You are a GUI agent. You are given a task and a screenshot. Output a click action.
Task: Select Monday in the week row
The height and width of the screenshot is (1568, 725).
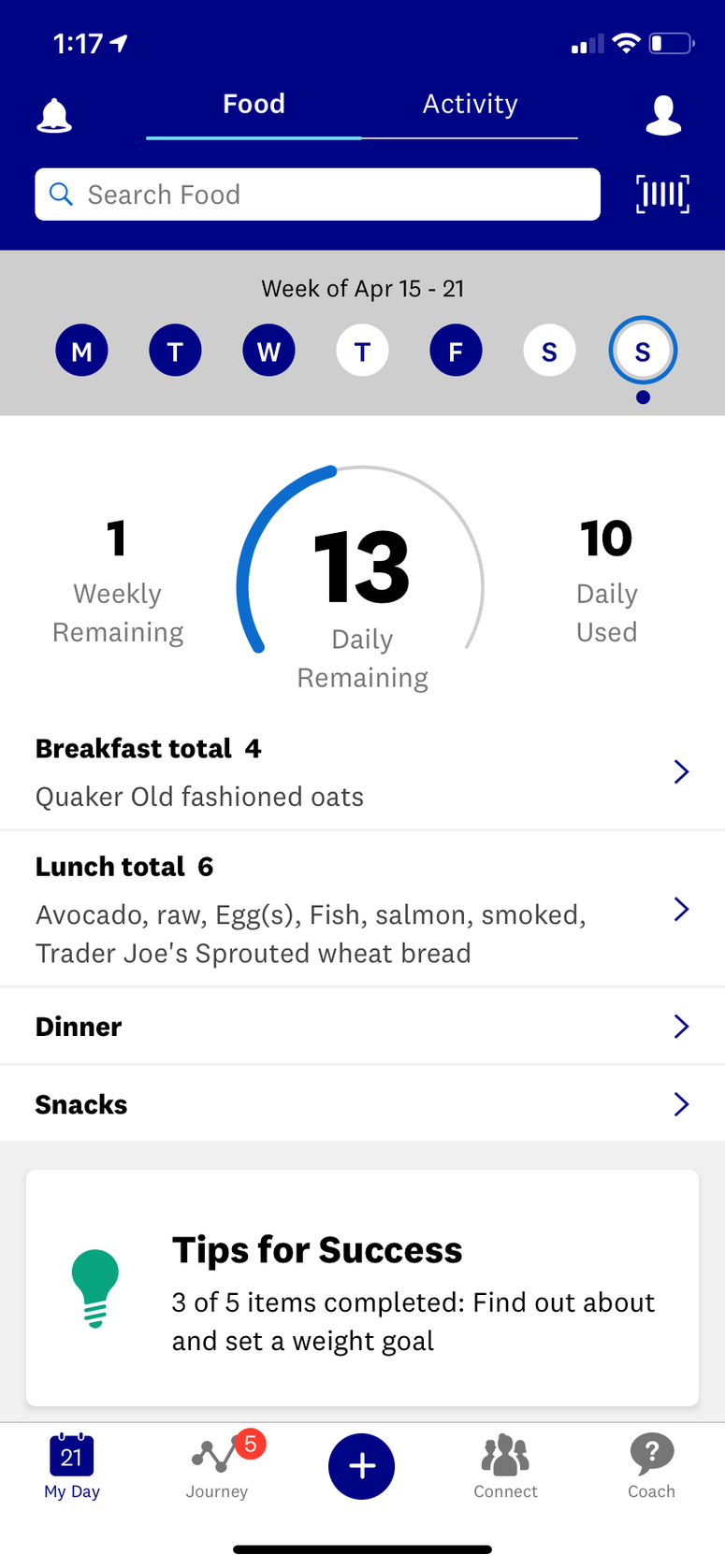coord(81,351)
